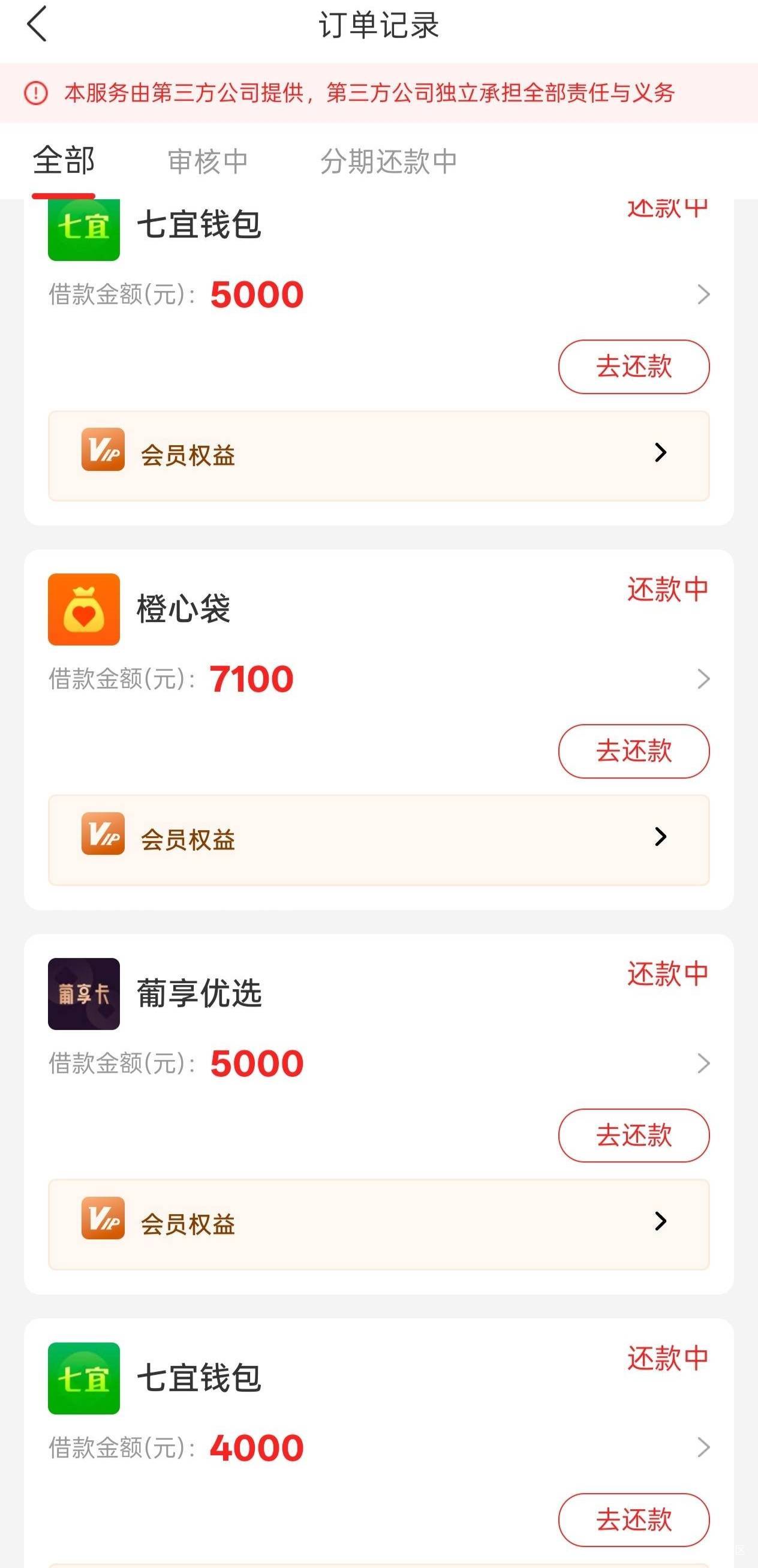View 会员权益 for the 橙心袋 loan
Screen dimensions: 758x1568
pos(378,839)
